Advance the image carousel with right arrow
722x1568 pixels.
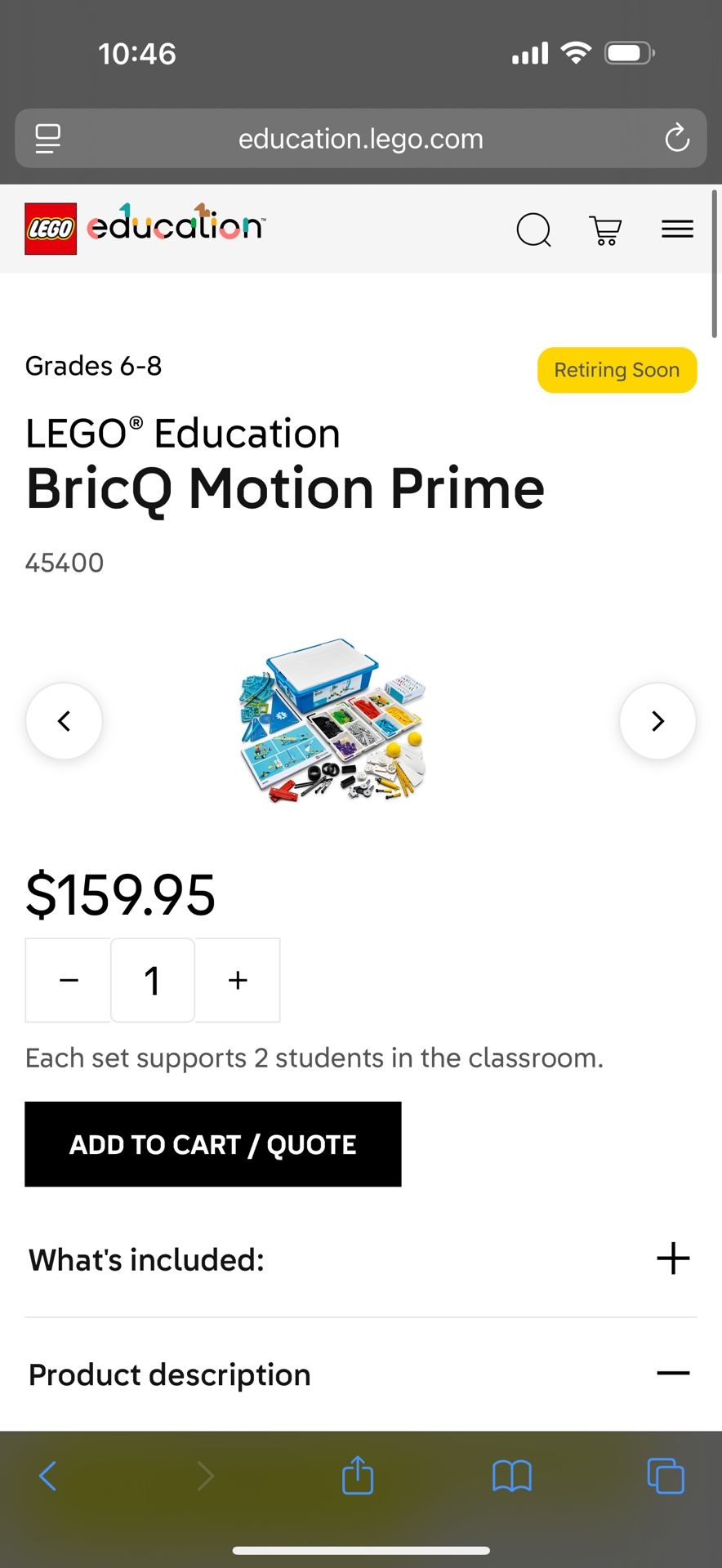657,720
